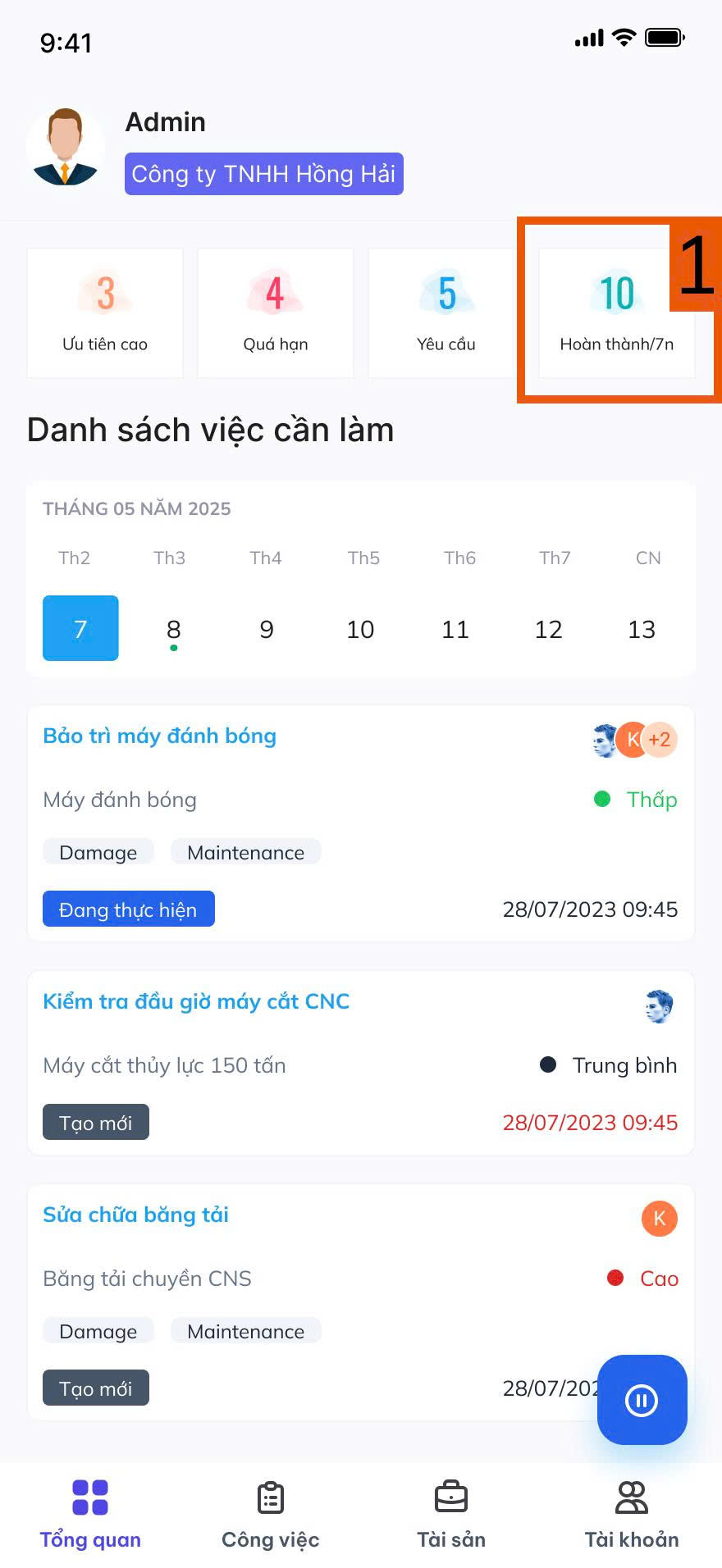Select day 8 in the calendar
This screenshot has width=722, height=1568.
[x=173, y=629]
